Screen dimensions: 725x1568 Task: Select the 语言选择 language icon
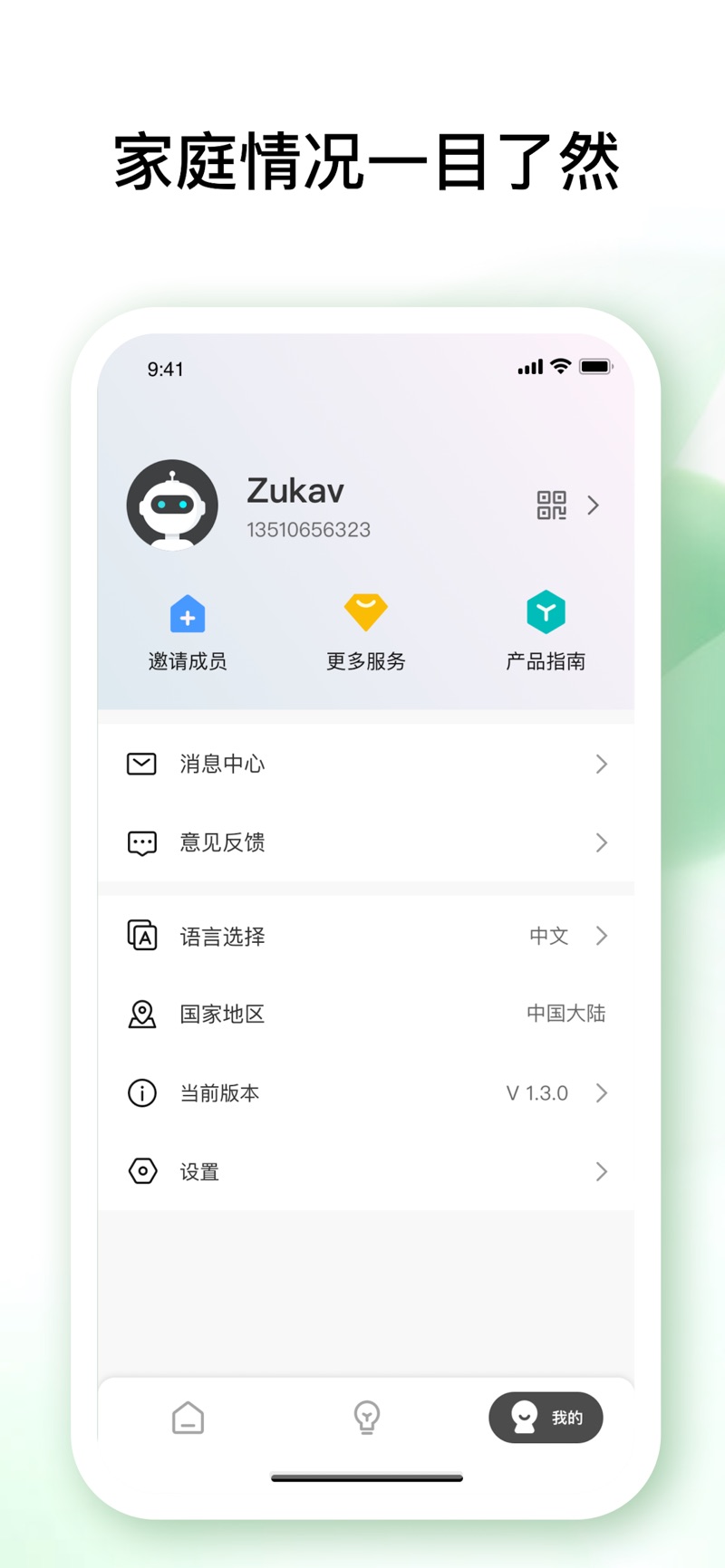click(x=142, y=936)
